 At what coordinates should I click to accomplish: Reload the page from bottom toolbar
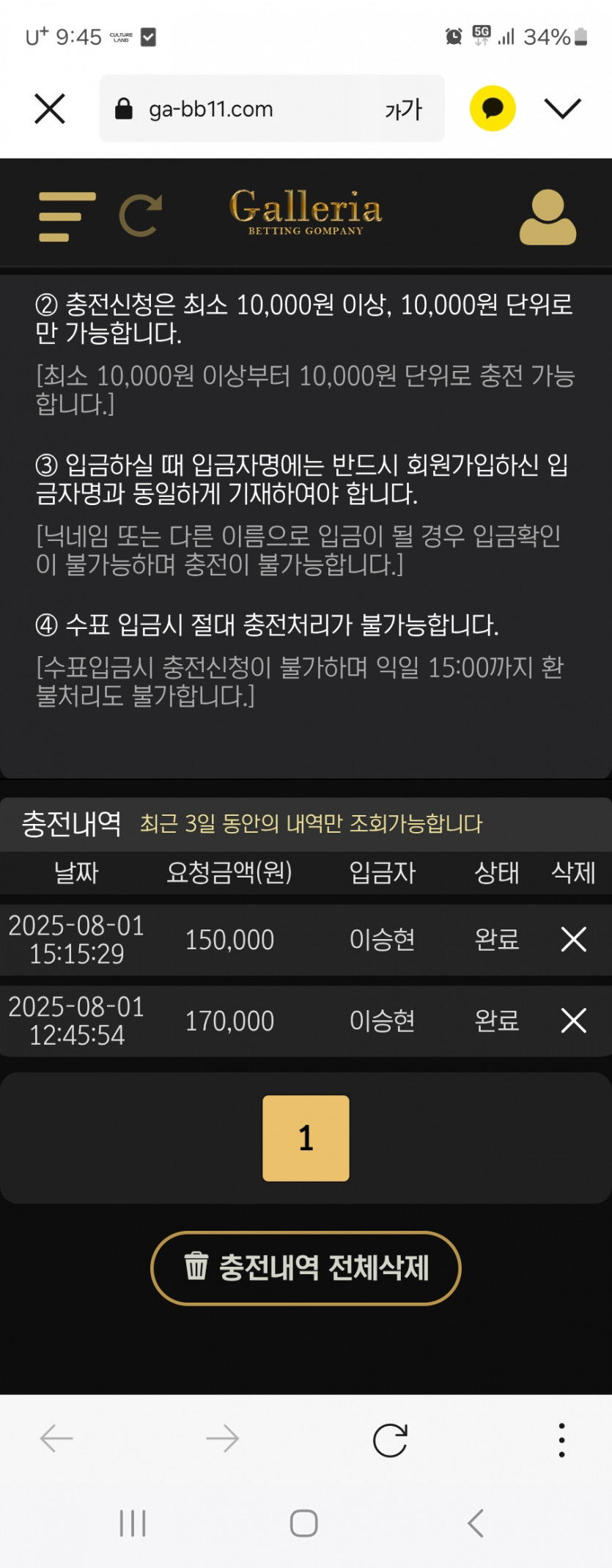tap(390, 1440)
